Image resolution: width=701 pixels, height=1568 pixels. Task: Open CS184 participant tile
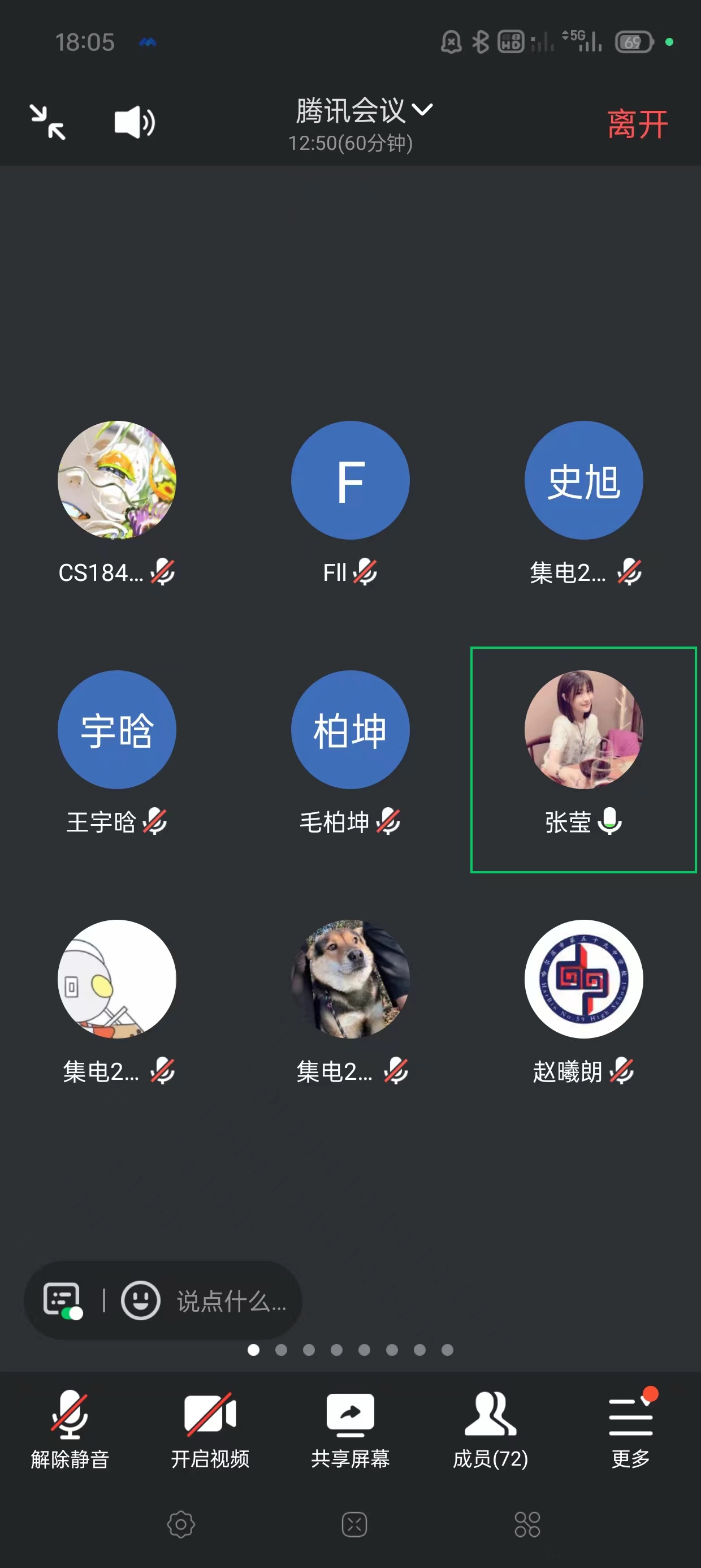click(117, 481)
